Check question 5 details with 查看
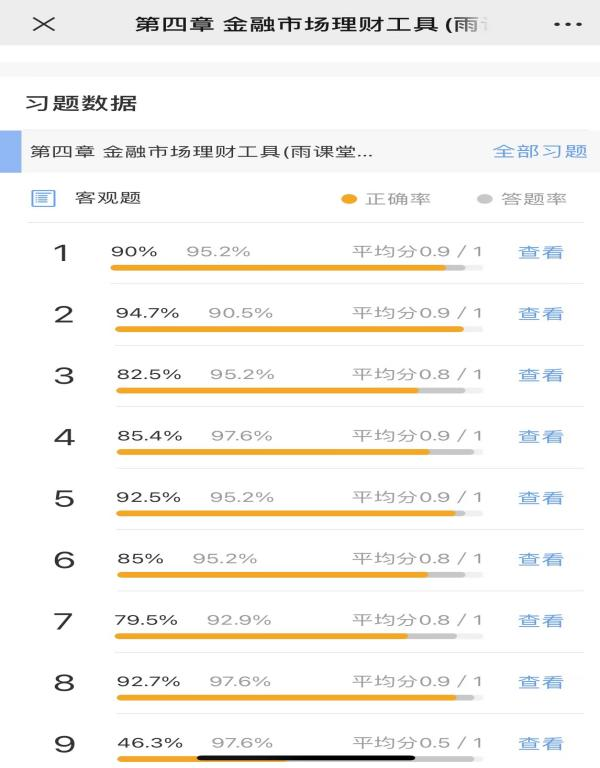The image size is (600, 768). [541, 498]
